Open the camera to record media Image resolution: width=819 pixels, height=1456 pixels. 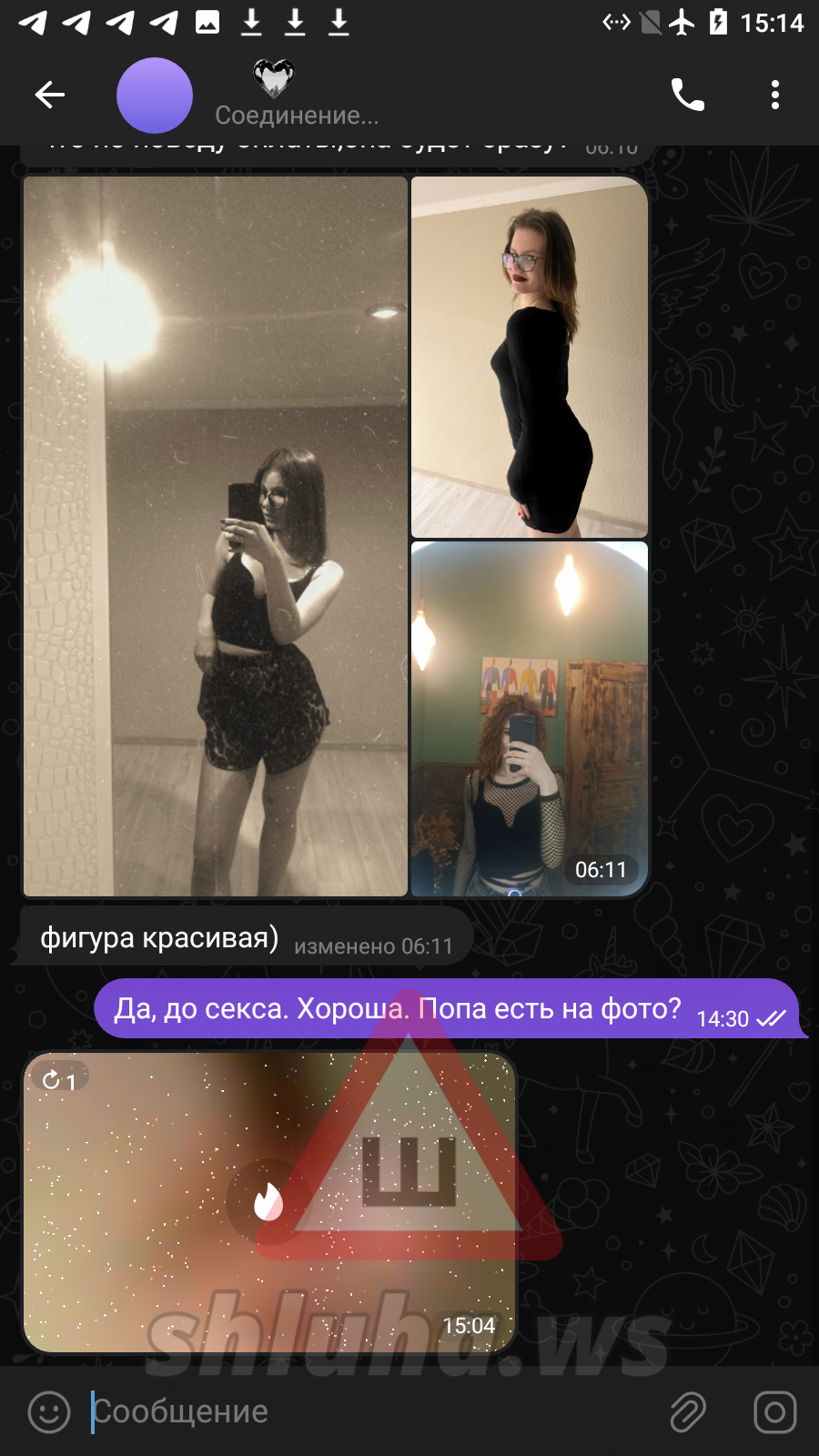pyautogui.click(x=774, y=1412)
